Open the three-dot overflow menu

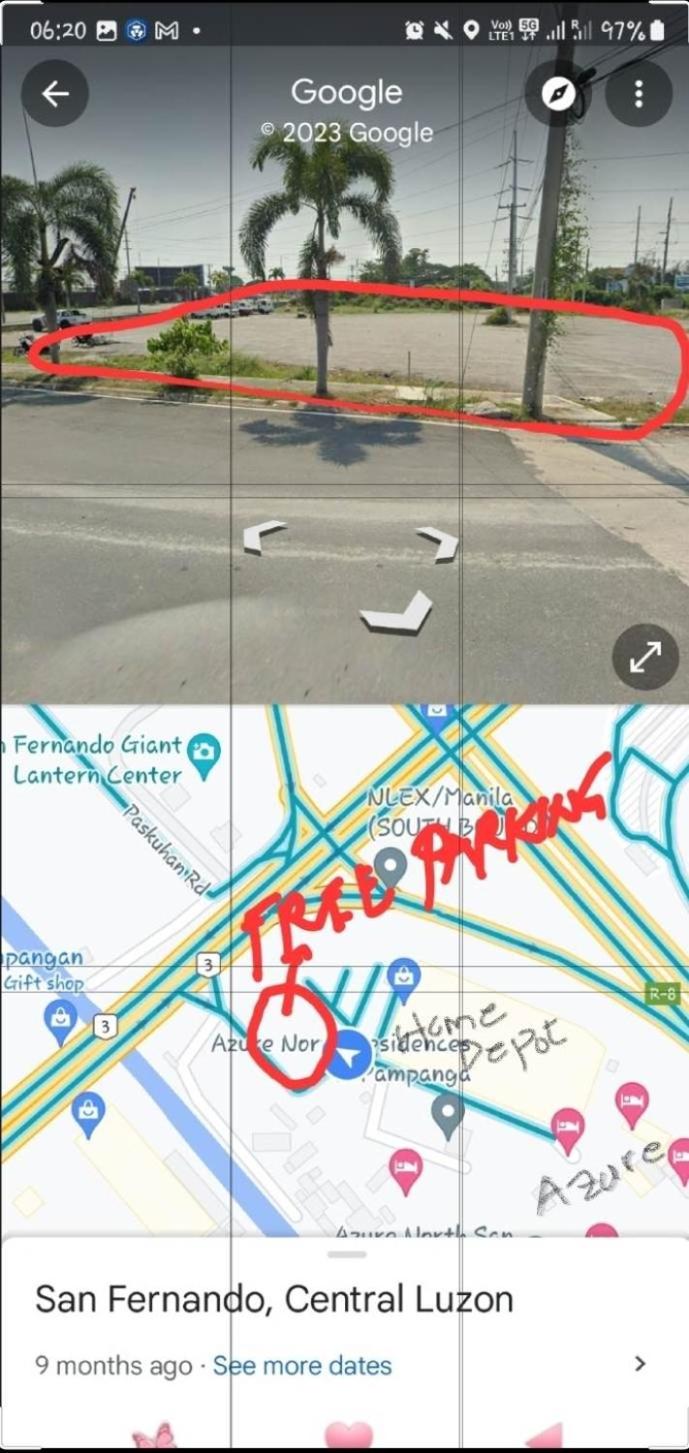pyautogui.click(x=638, y=94)
